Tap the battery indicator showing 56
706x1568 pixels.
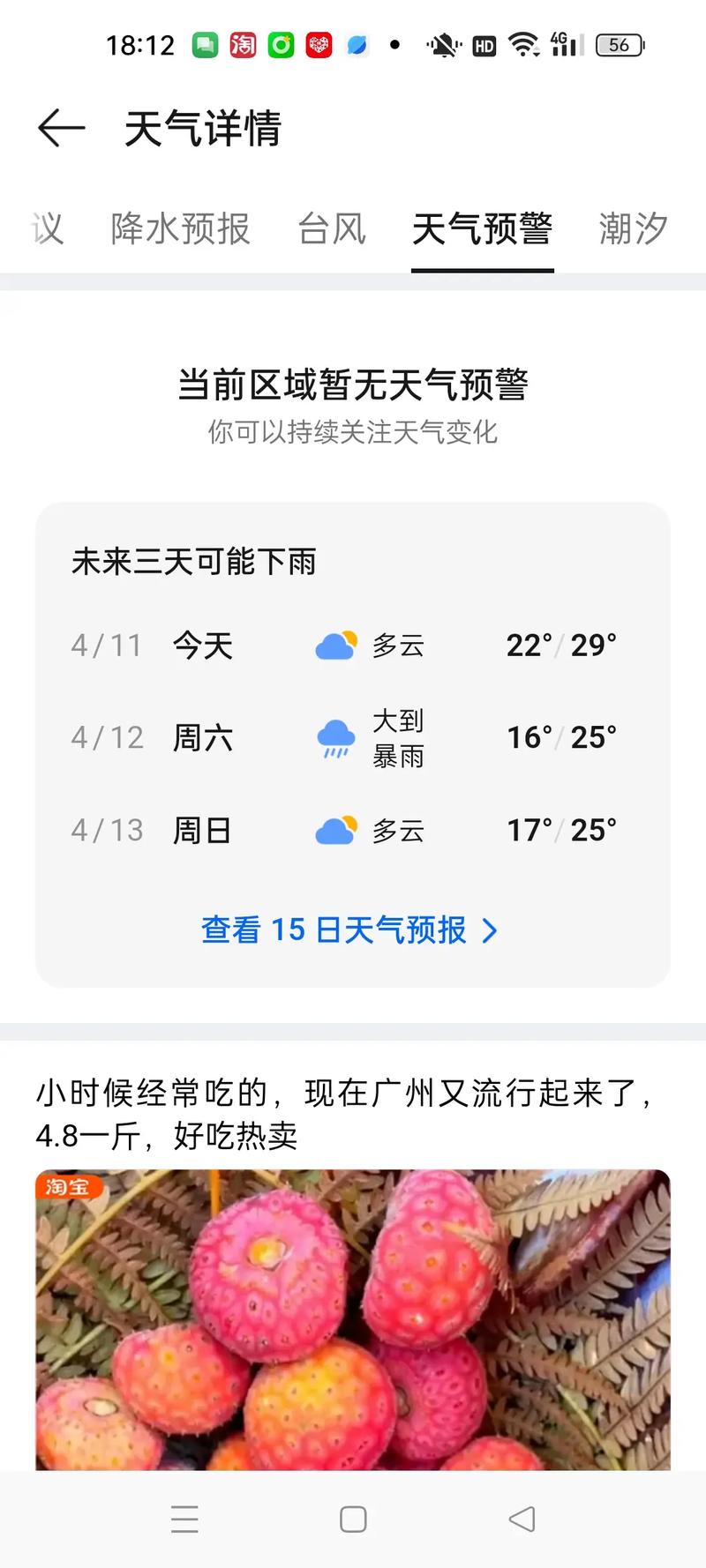619,45
